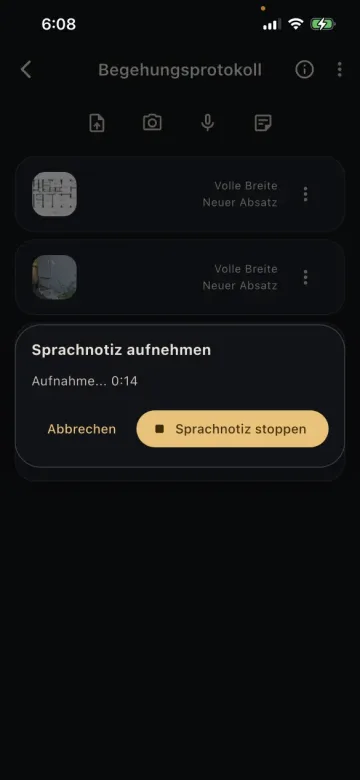Go back from Begehungsprotokoll
Image resolution: width=360 pixels, height=780 pixels.
point(26,70)
